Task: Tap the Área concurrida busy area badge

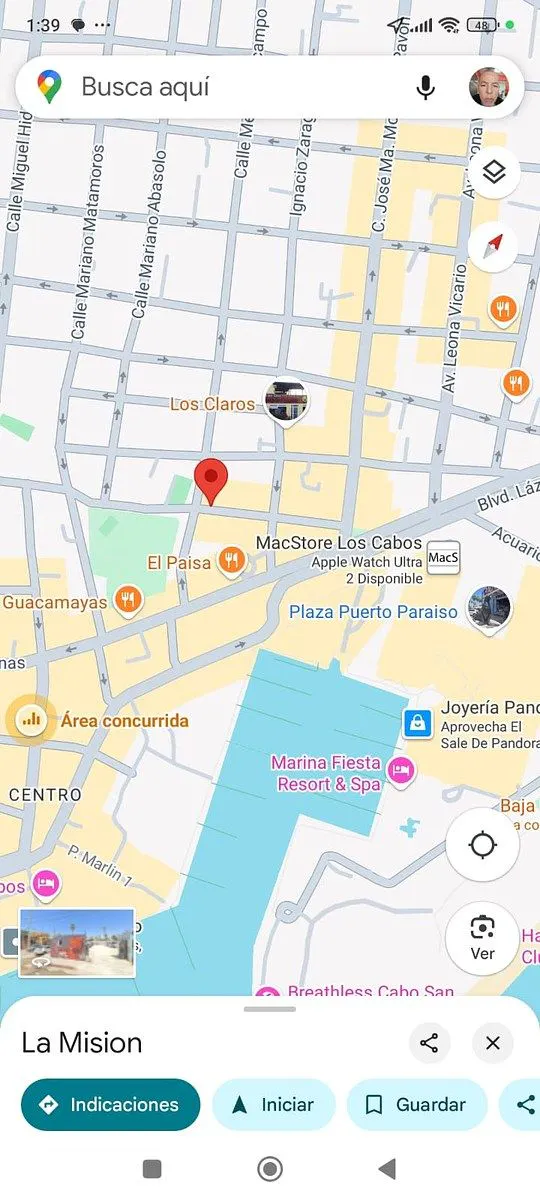Action: coord(31,719)
